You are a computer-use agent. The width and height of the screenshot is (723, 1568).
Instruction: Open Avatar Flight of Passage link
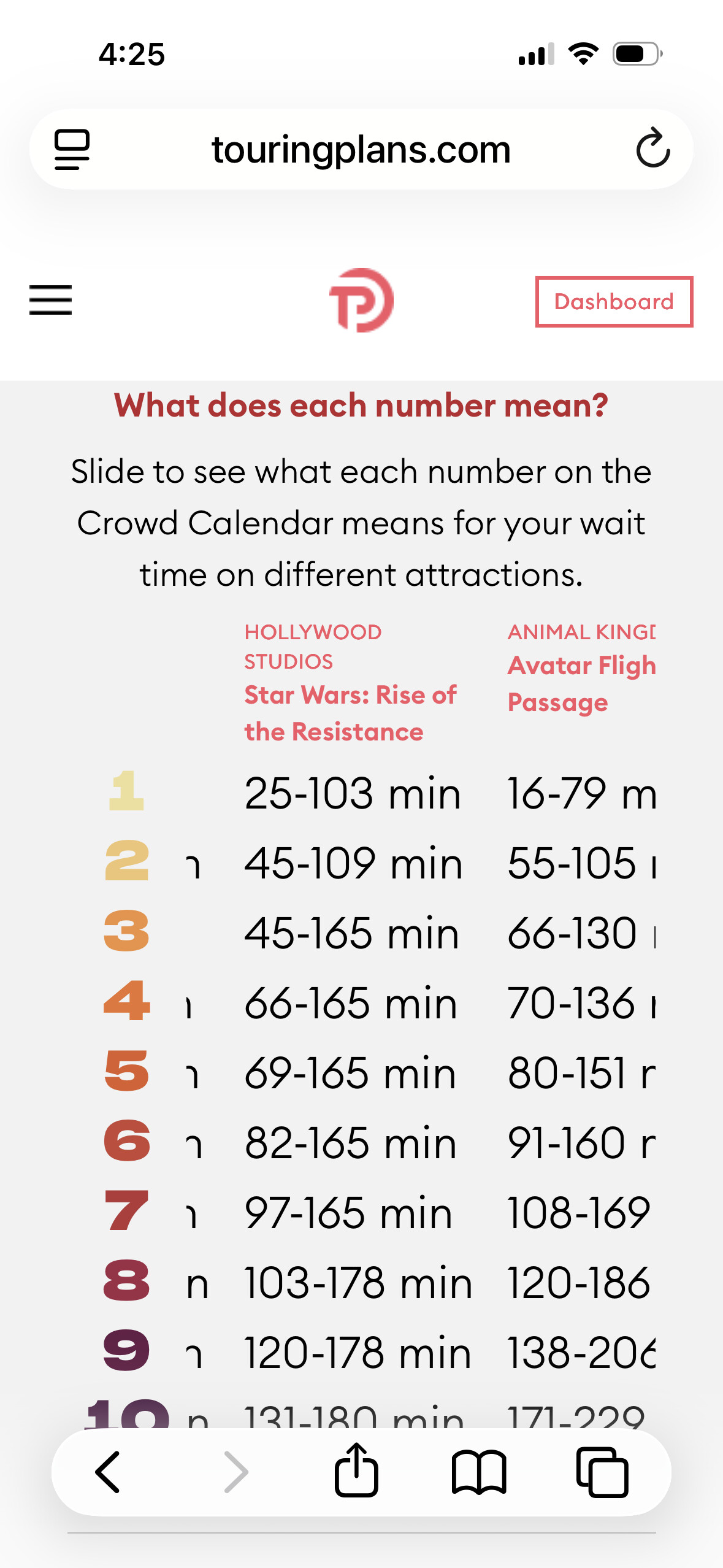tap(581, 683)
